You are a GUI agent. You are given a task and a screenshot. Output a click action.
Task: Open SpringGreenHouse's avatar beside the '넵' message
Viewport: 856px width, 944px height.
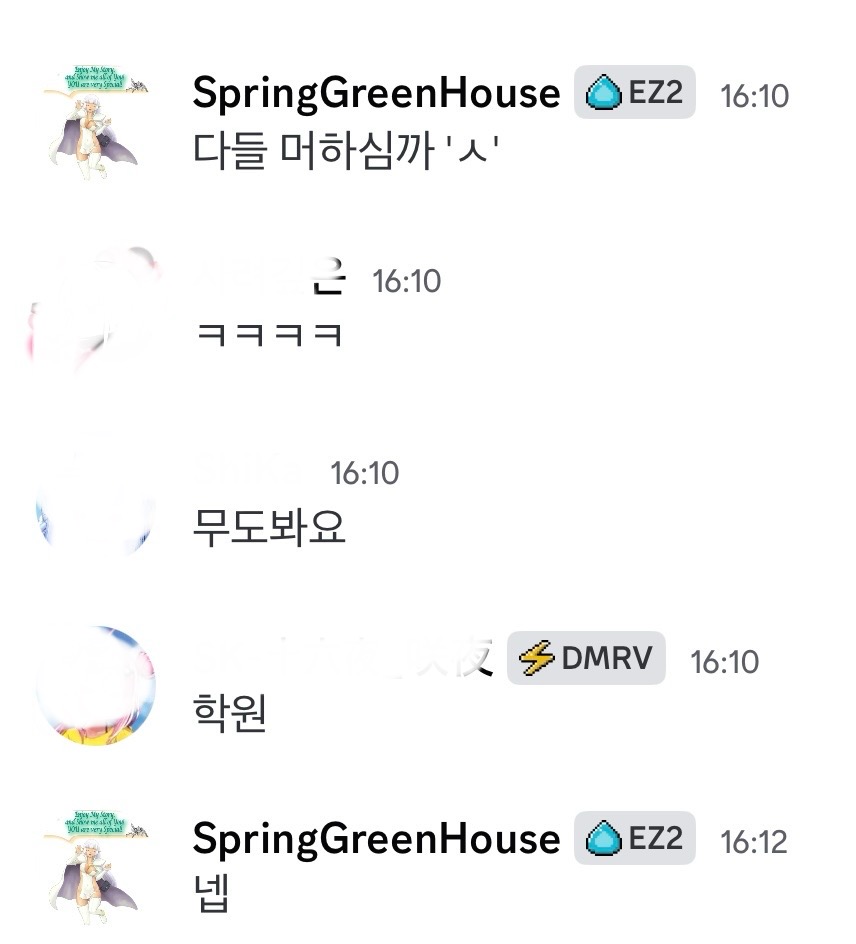96,864
